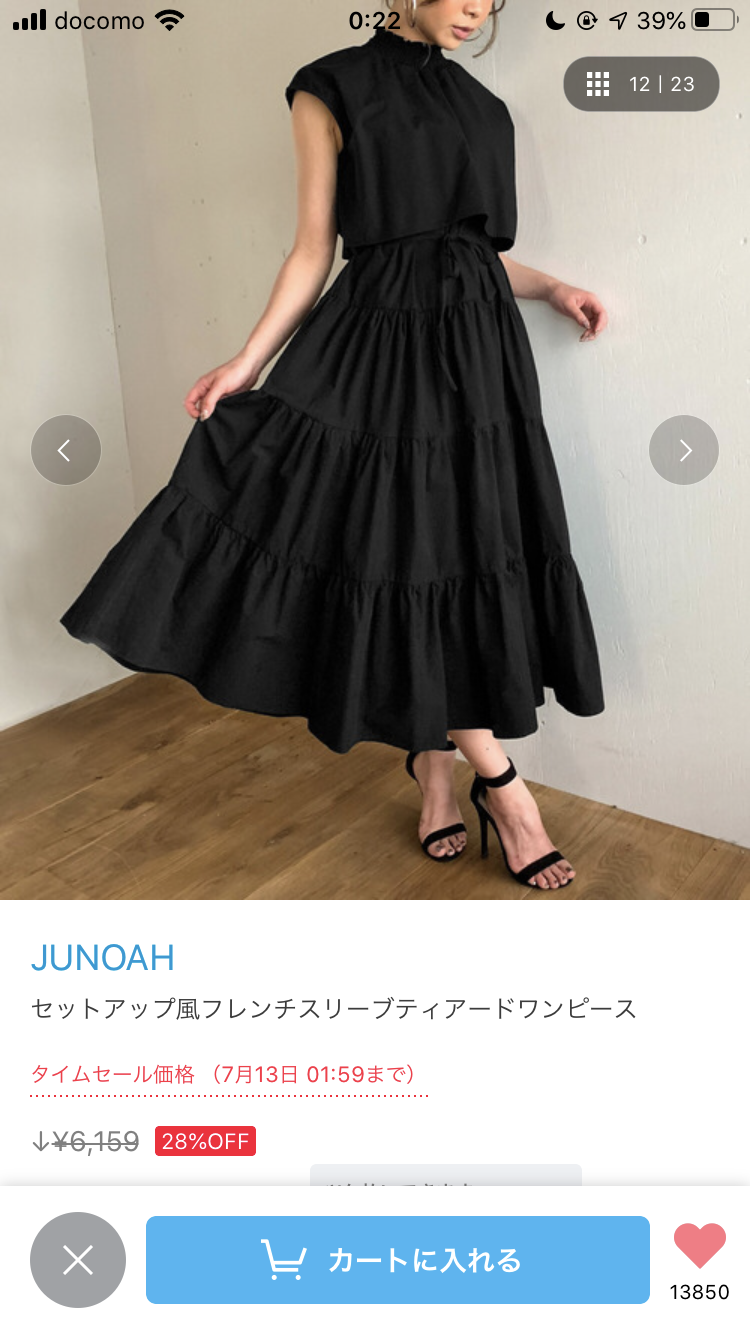Tap the grid icon to view all 23 photos
The image size is (750, 1334).
click(598, 85)
